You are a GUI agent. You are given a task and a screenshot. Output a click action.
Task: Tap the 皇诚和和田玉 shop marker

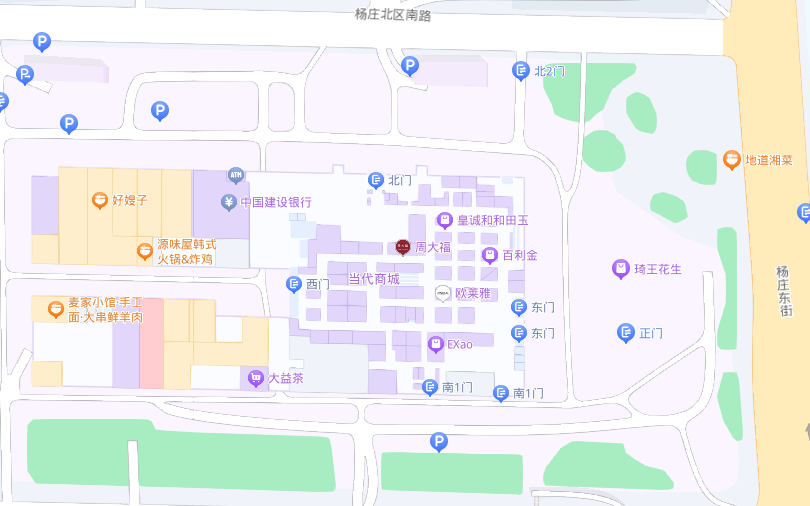tap(445, 220)
